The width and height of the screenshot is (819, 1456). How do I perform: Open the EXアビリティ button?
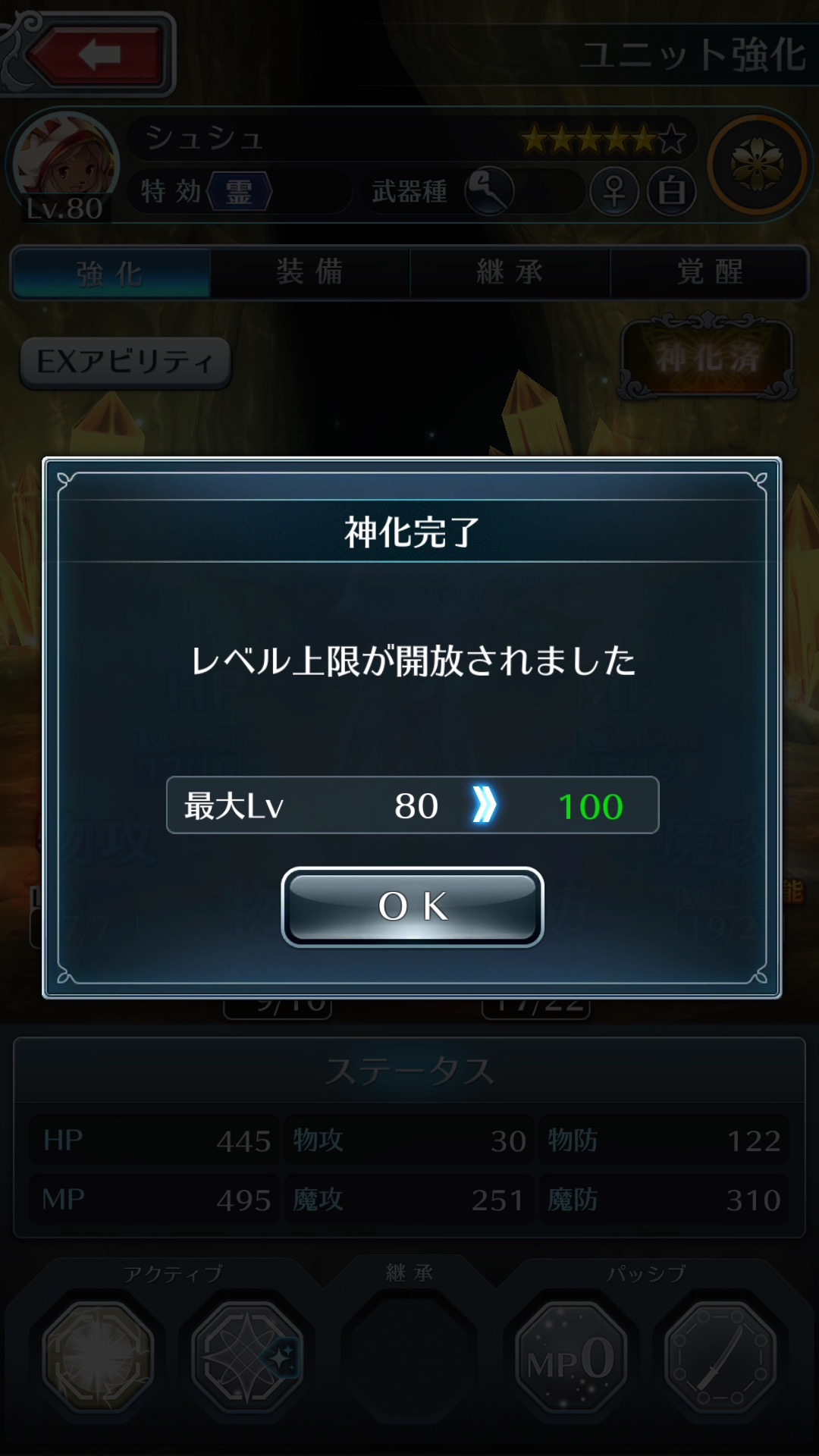(x=125, y=362)
